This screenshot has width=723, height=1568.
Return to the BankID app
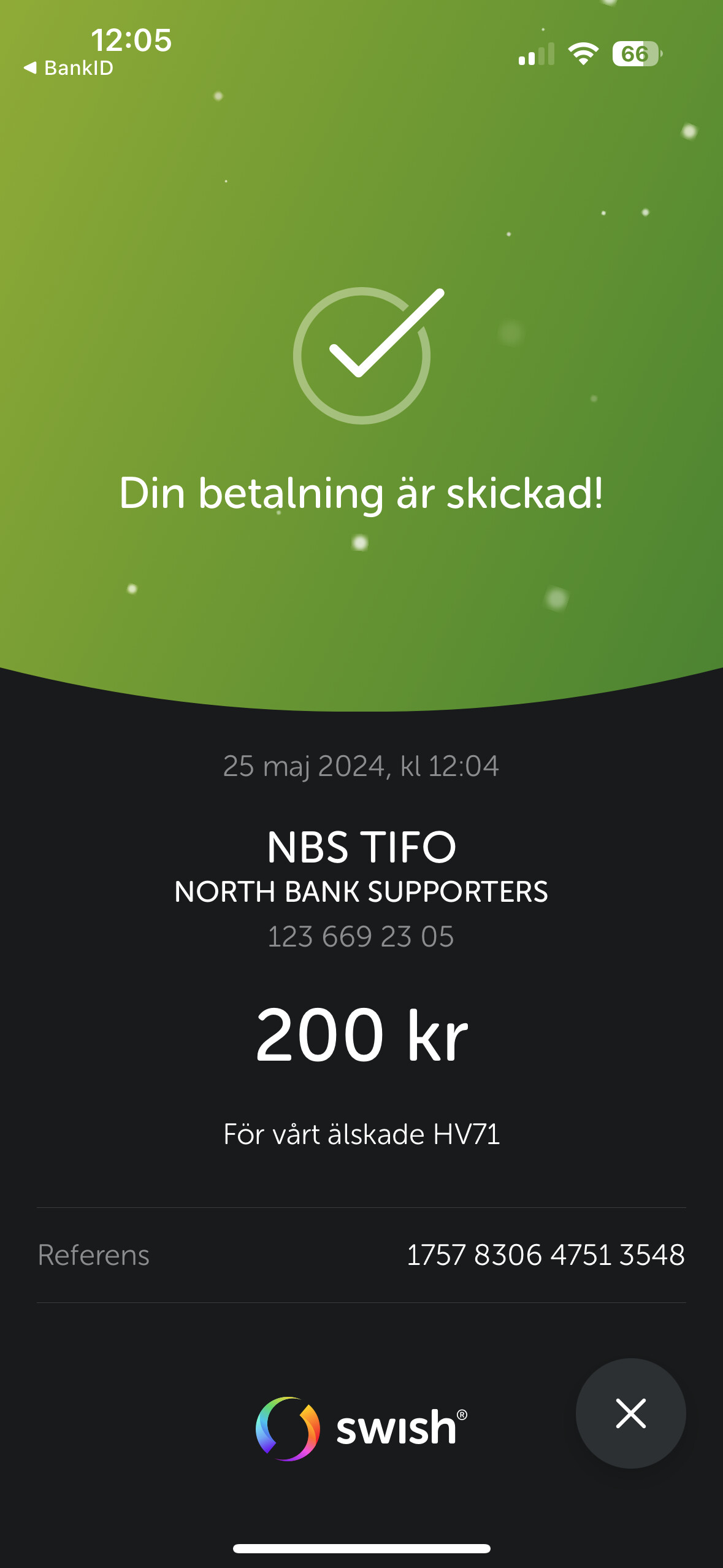pyautogui.click(x=69, y=67)
